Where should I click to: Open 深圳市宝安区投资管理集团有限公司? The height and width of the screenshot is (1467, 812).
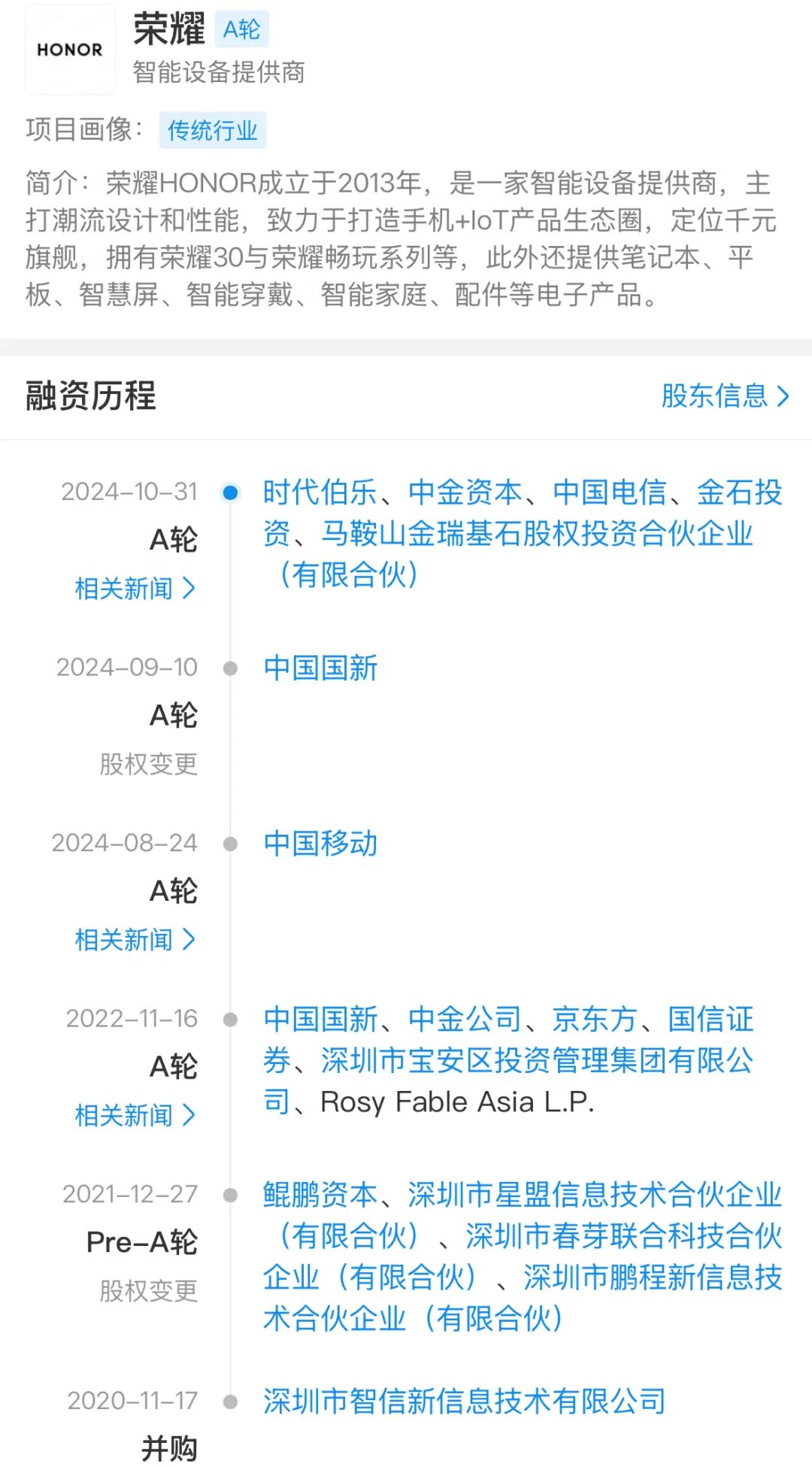(x=537, y=1061)
